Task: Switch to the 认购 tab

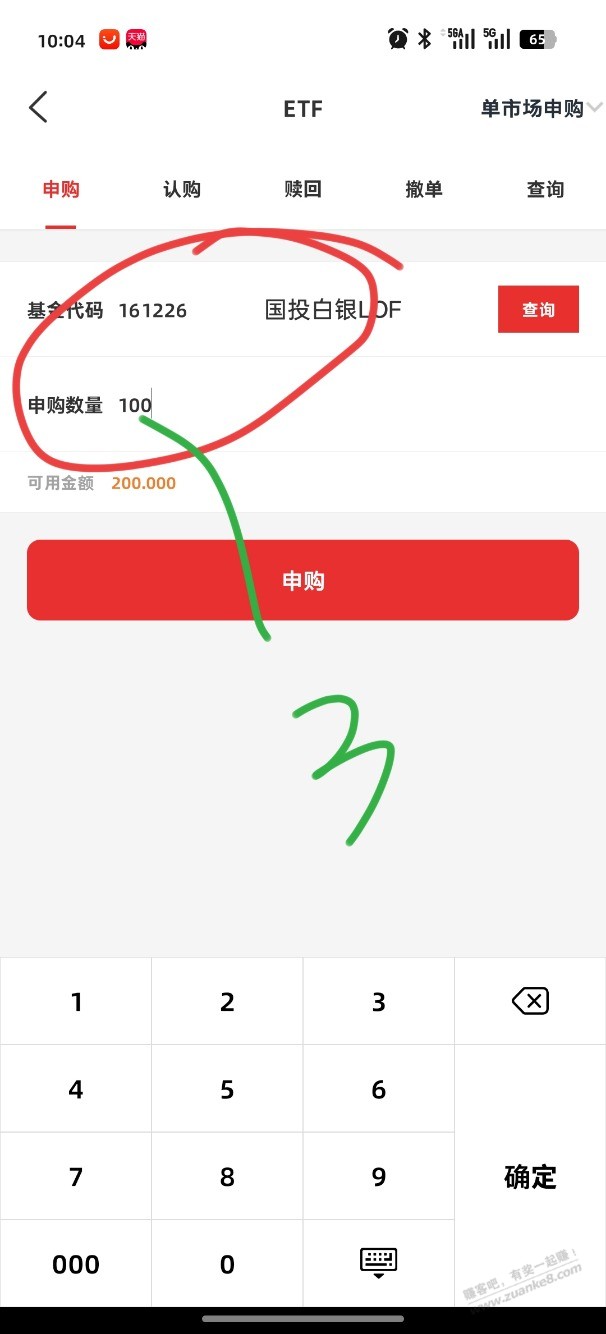Action: pyautogui.click(x=182, y=189)
